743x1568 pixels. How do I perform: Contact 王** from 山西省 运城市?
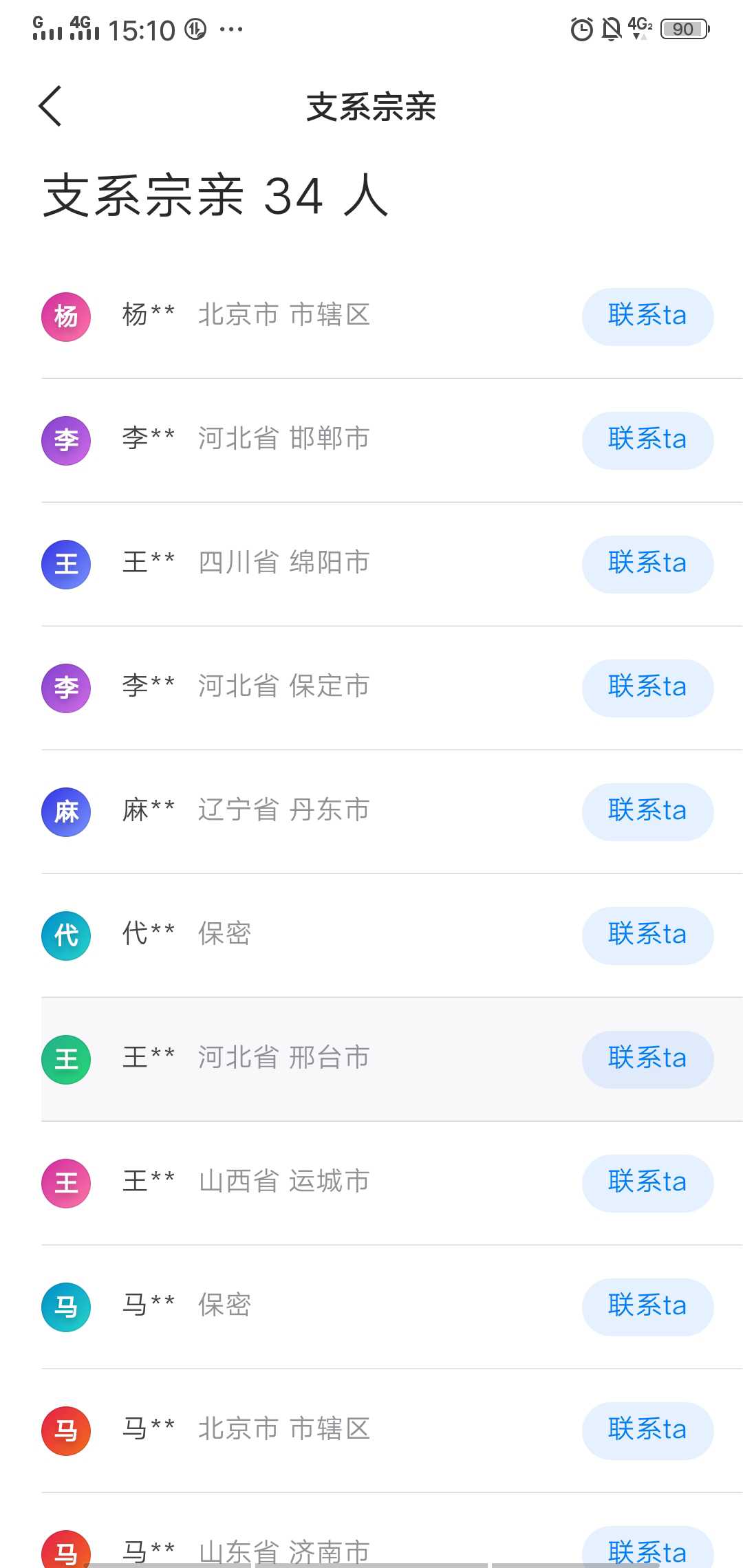click(x=647, y=1183)
